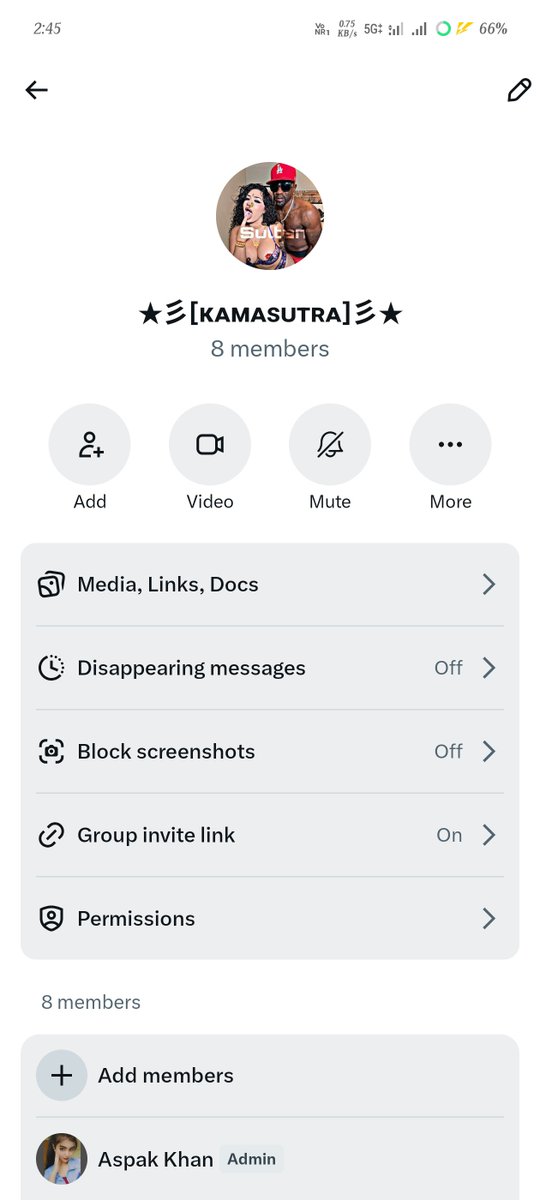Open Disappearing messages settings
540x1200 pixels.
tap(270, 668)
